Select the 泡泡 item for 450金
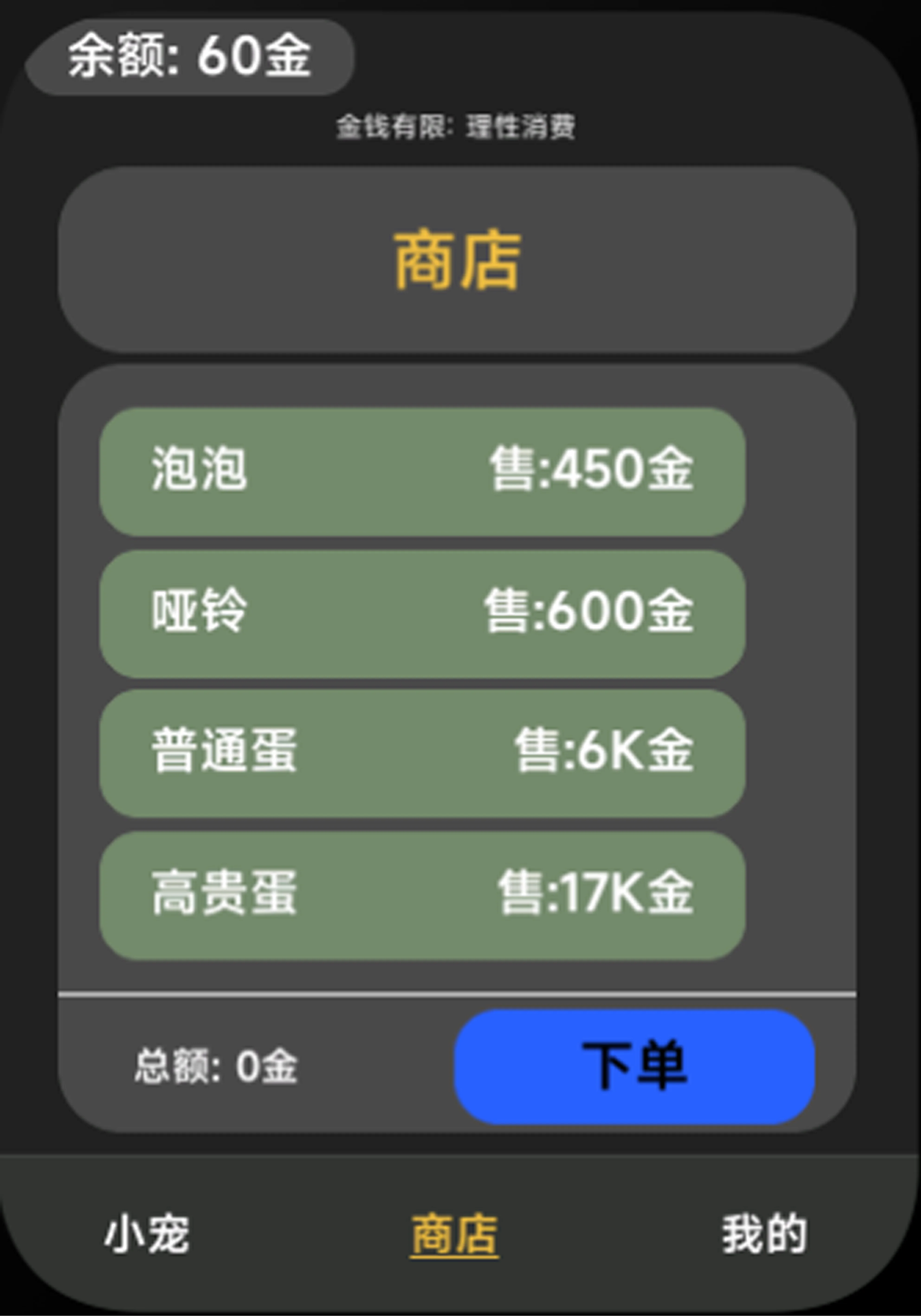This screenshot has width=921, height=1316. point(422,471)
